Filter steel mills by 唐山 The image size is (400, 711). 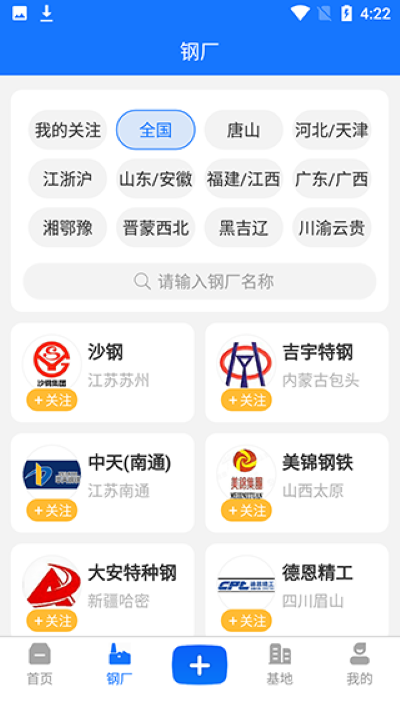click(244, 130)
